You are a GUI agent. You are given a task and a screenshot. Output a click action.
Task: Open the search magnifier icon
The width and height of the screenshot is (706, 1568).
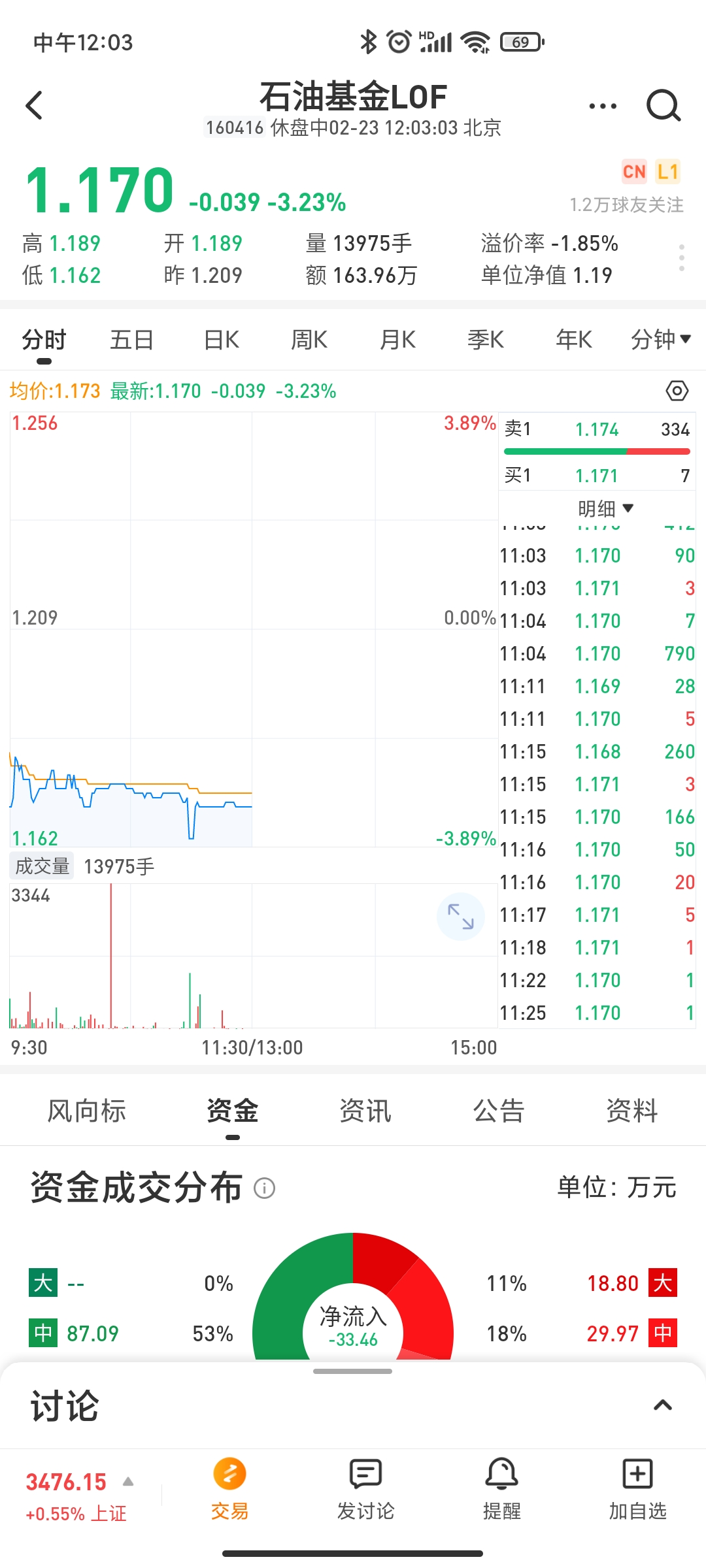[x=664, y=106]
